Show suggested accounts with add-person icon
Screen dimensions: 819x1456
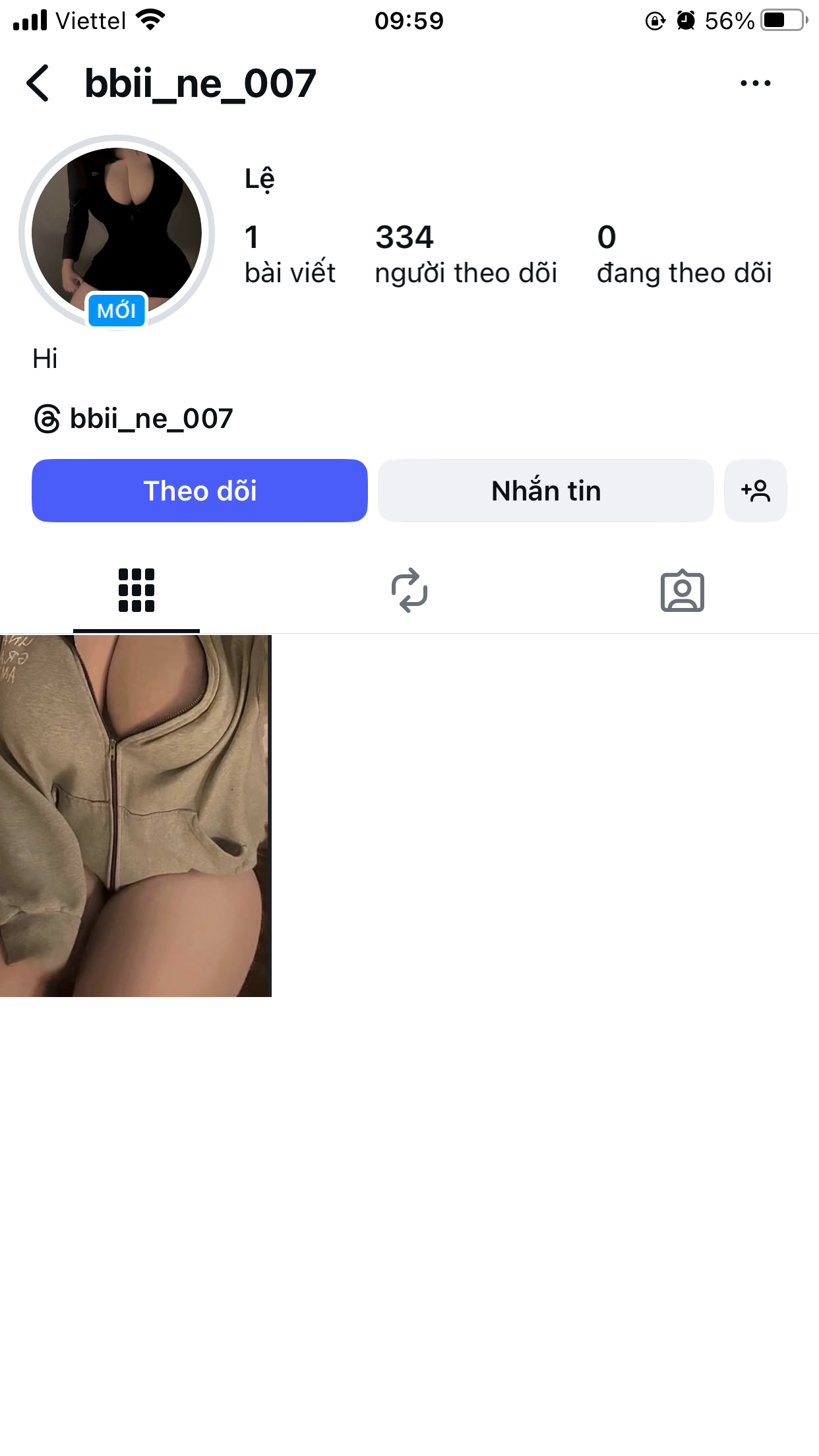(755, 491)
